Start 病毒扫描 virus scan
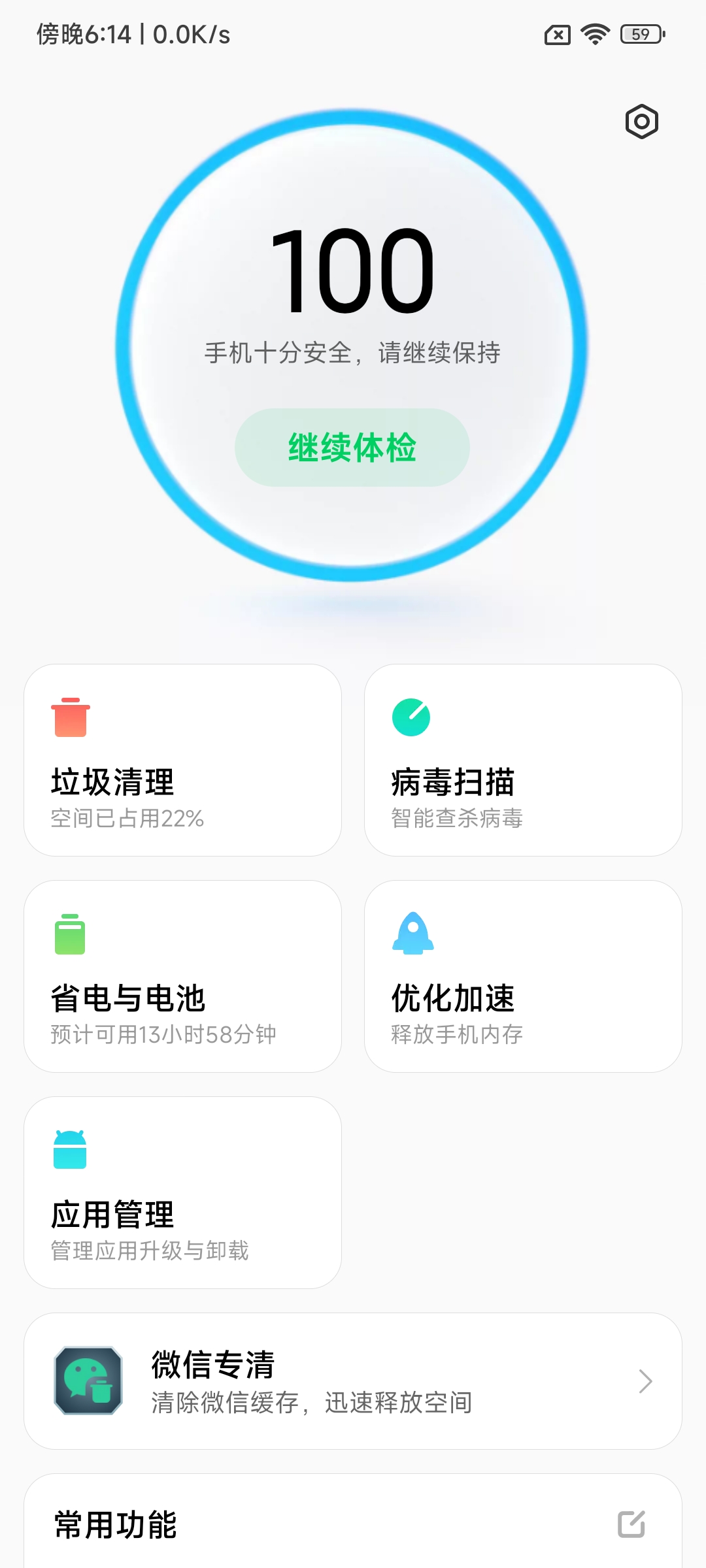The height and width of the screenshot is (1568, 706). click(523, 760)
